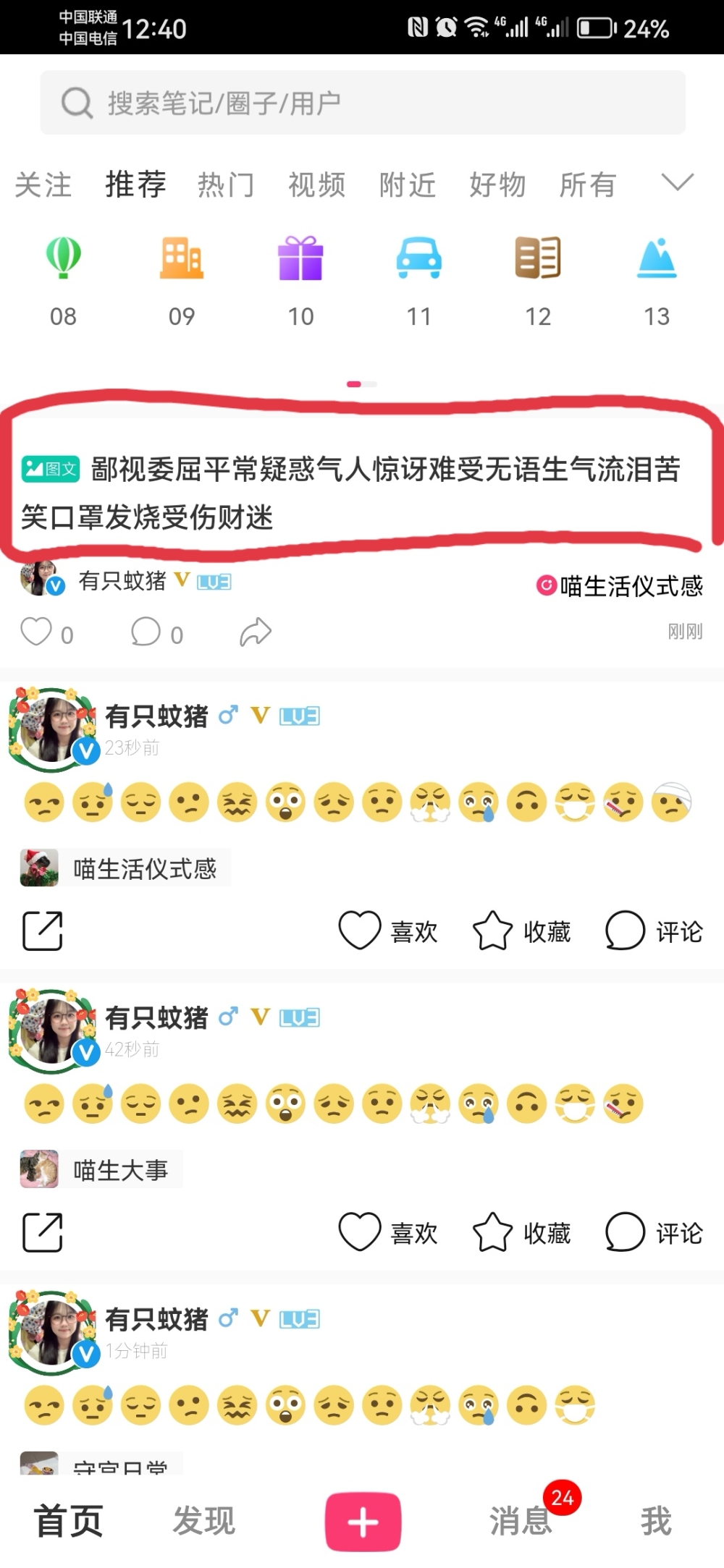The image size is (724, 1568).
Task: Select the 附近 tab
Action: coord(407,185)
